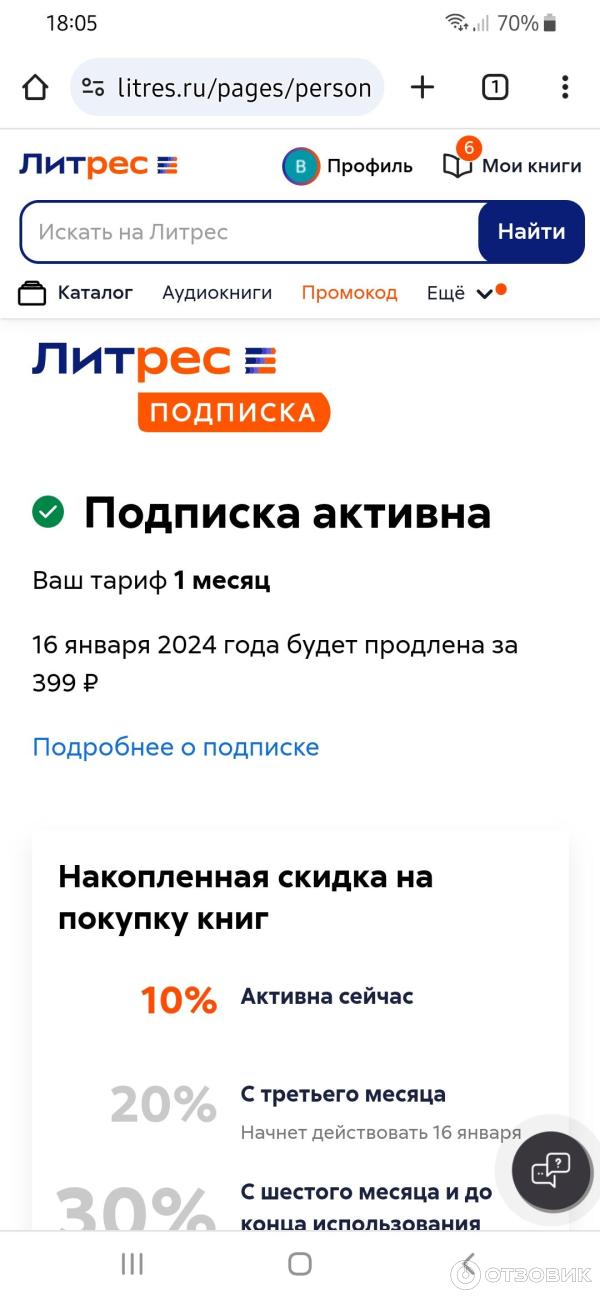Open the Подробнее о подписке link

176,747
